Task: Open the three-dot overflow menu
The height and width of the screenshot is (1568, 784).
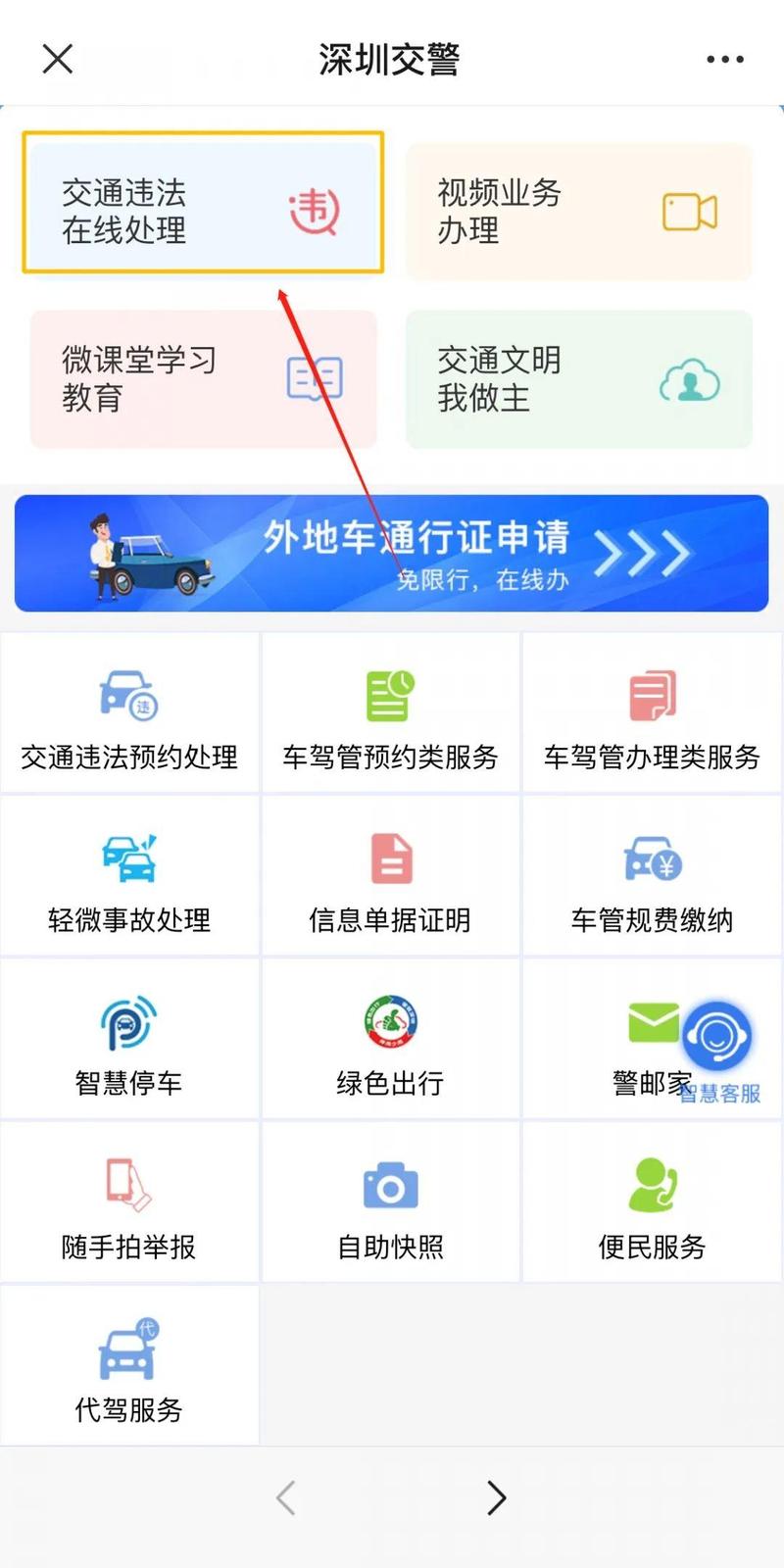Action: pos(724,60)
